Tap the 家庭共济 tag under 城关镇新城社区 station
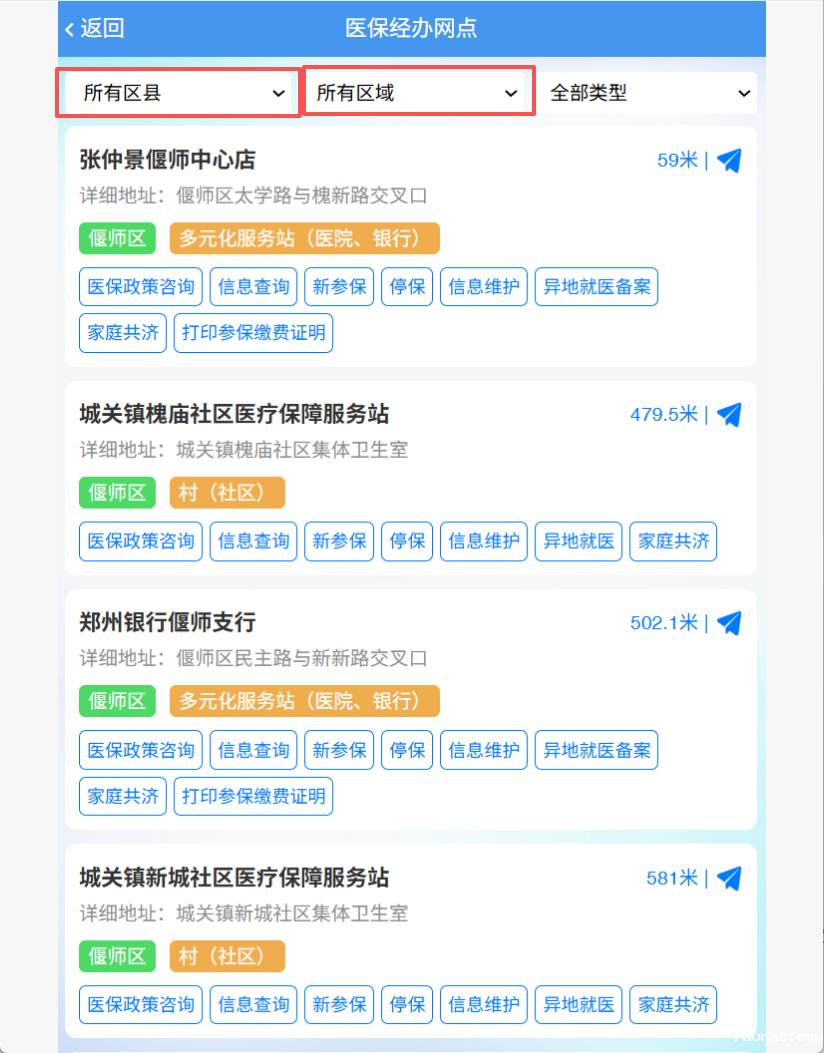 pos(673,1005)
